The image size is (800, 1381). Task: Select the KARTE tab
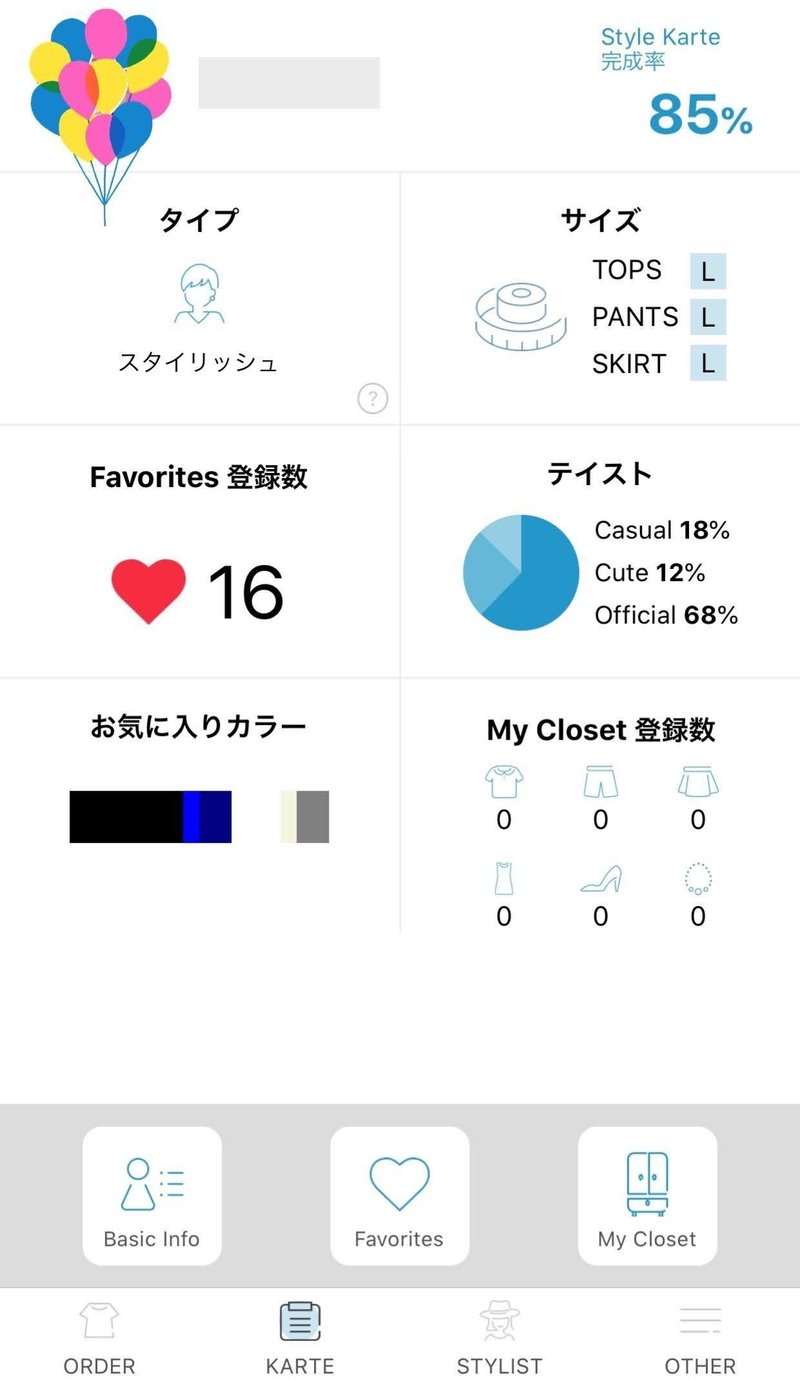click(x=300, y=1337)
